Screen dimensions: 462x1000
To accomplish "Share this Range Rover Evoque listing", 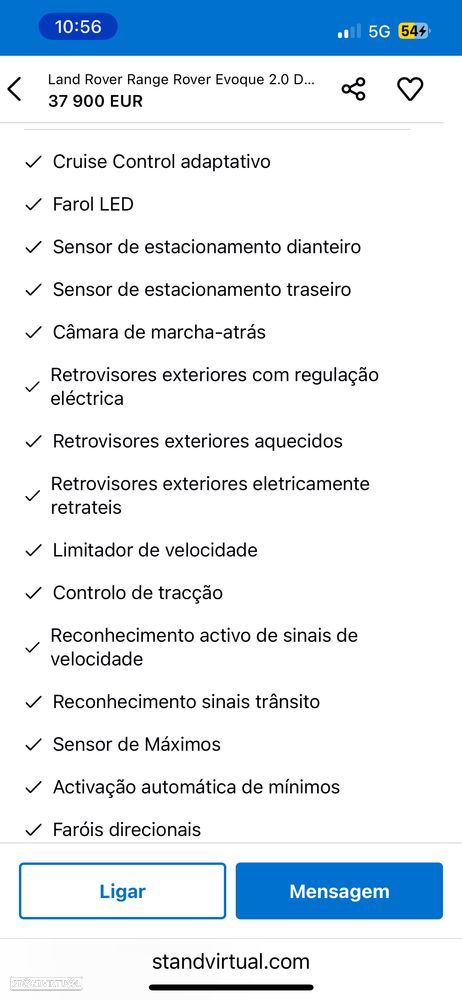I will pos(354,89).
